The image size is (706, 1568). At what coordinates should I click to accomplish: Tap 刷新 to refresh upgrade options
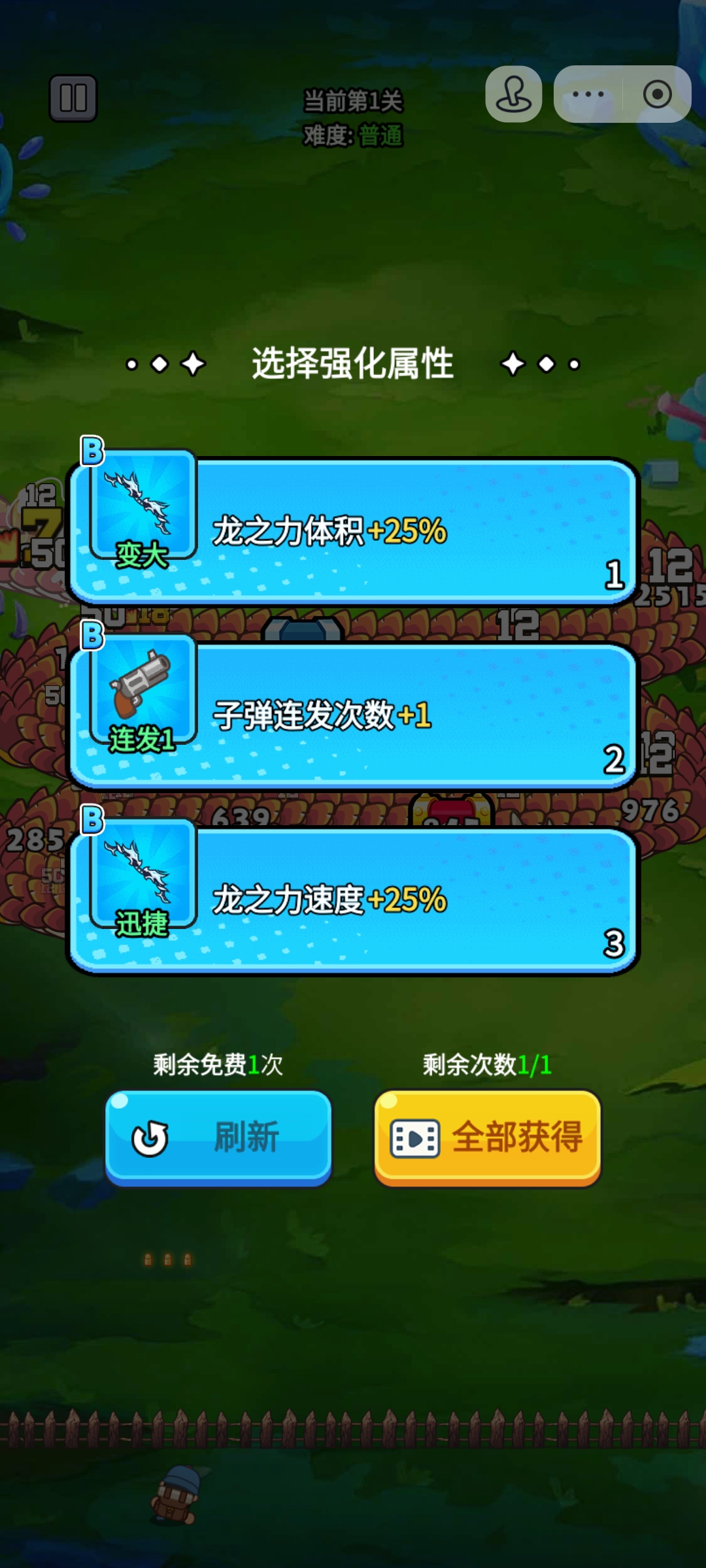click(218, 1137)
